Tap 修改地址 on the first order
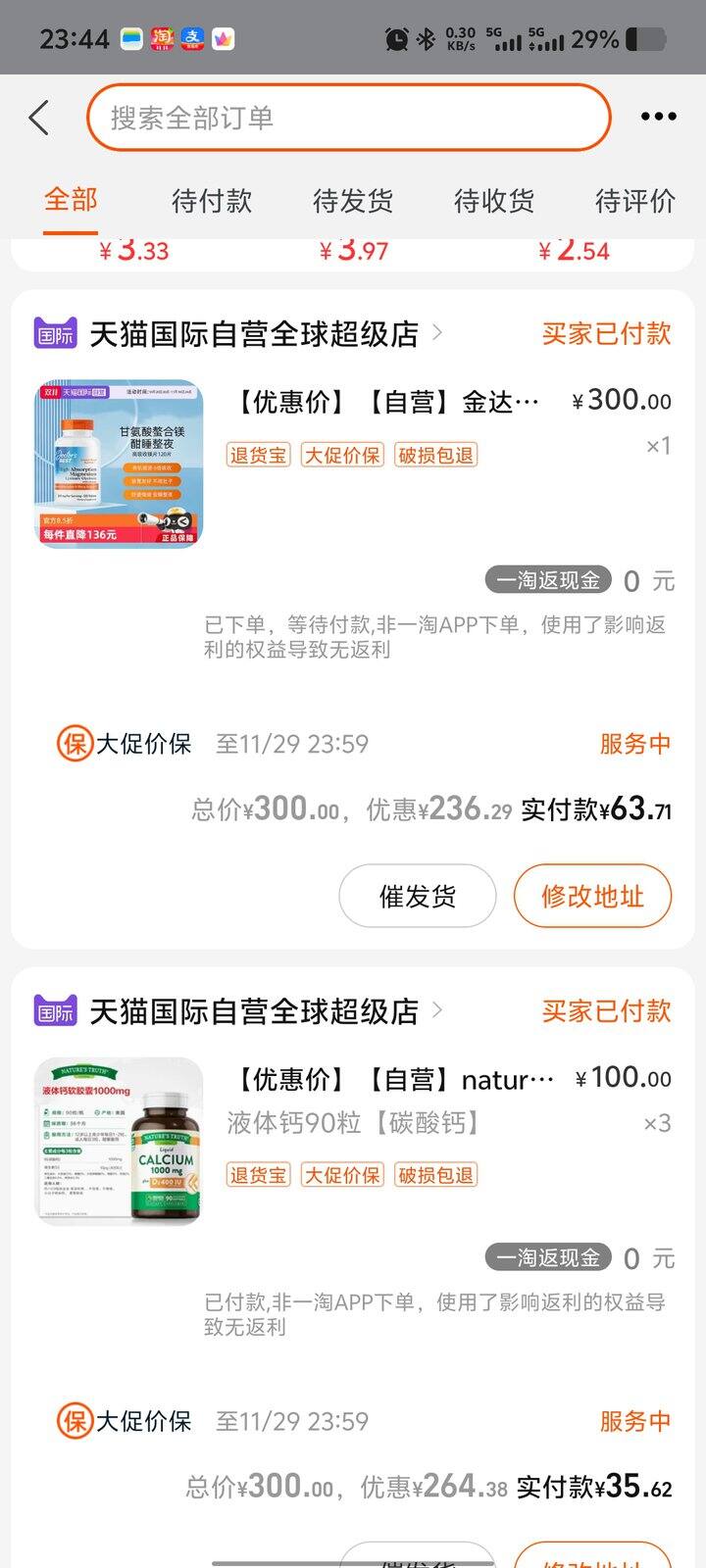 [592, 895]
